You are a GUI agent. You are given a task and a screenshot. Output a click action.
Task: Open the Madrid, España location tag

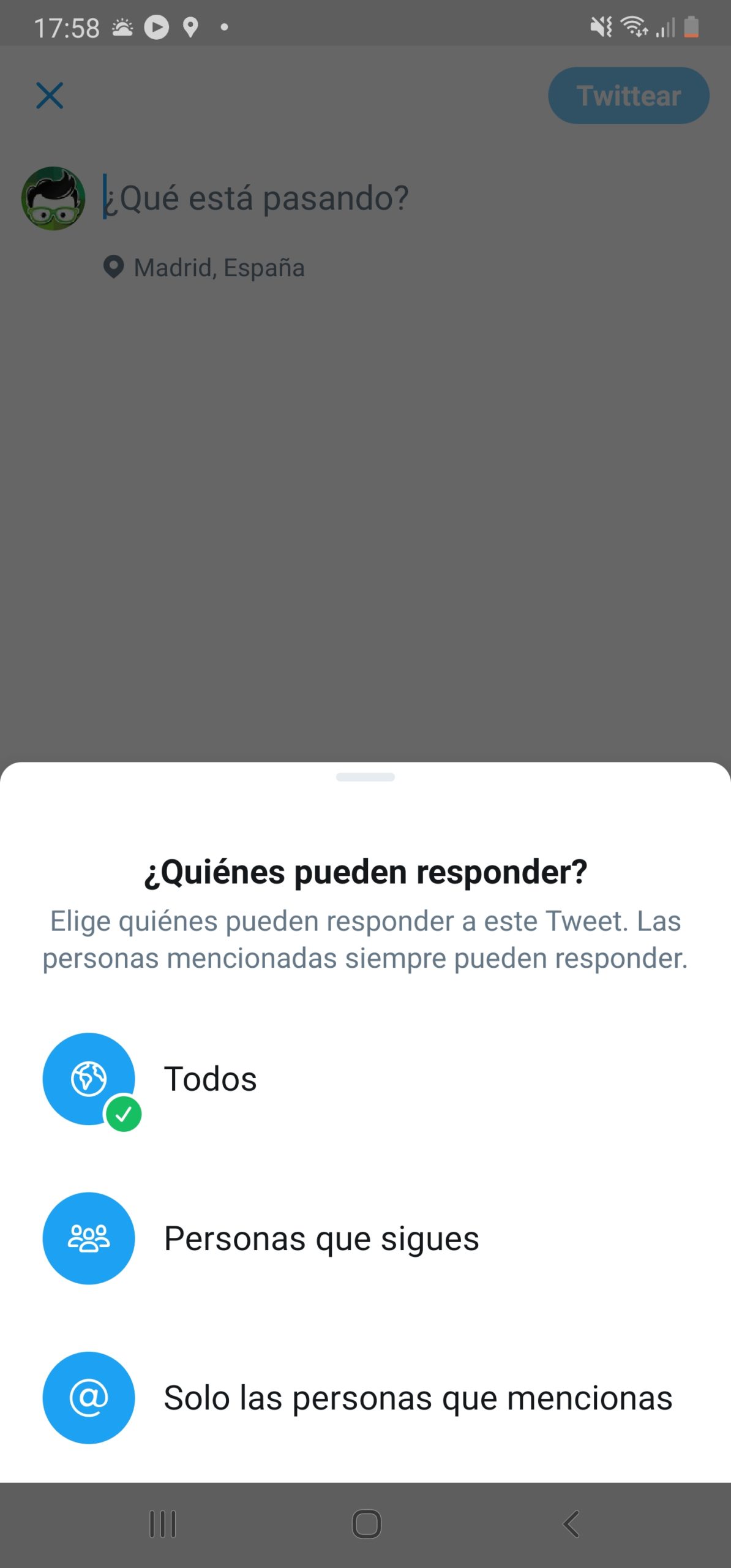(x=204, y=268)
